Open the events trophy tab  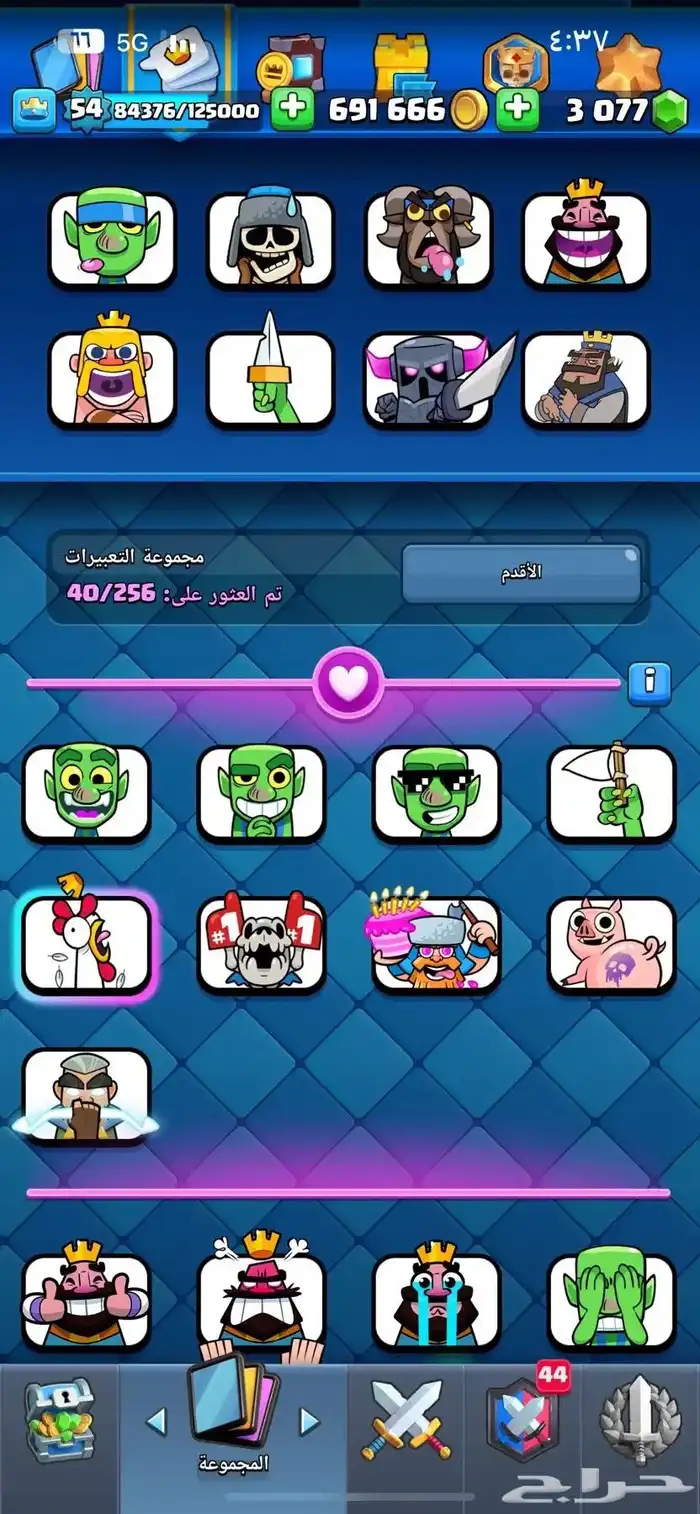[640, 1420]
